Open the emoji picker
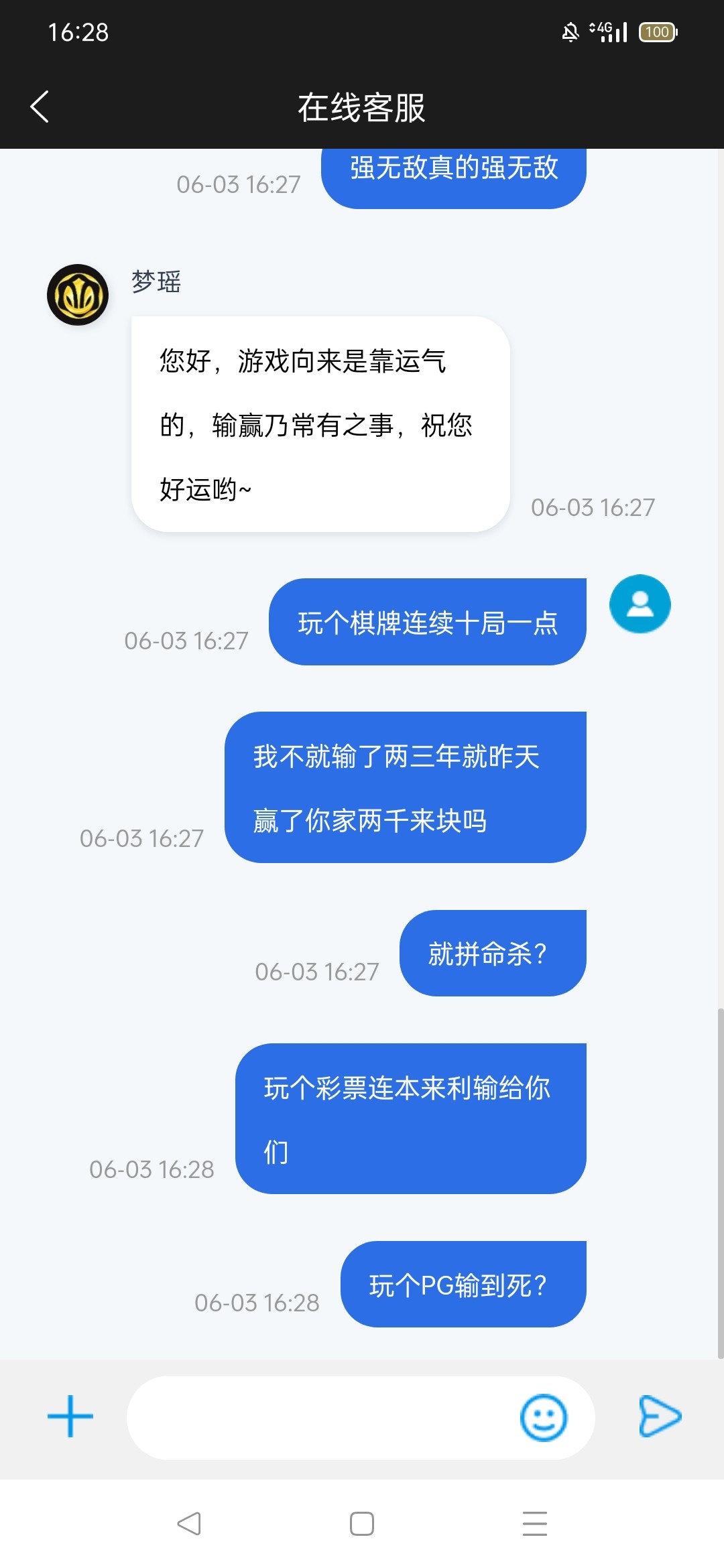 pos(544,1417)
